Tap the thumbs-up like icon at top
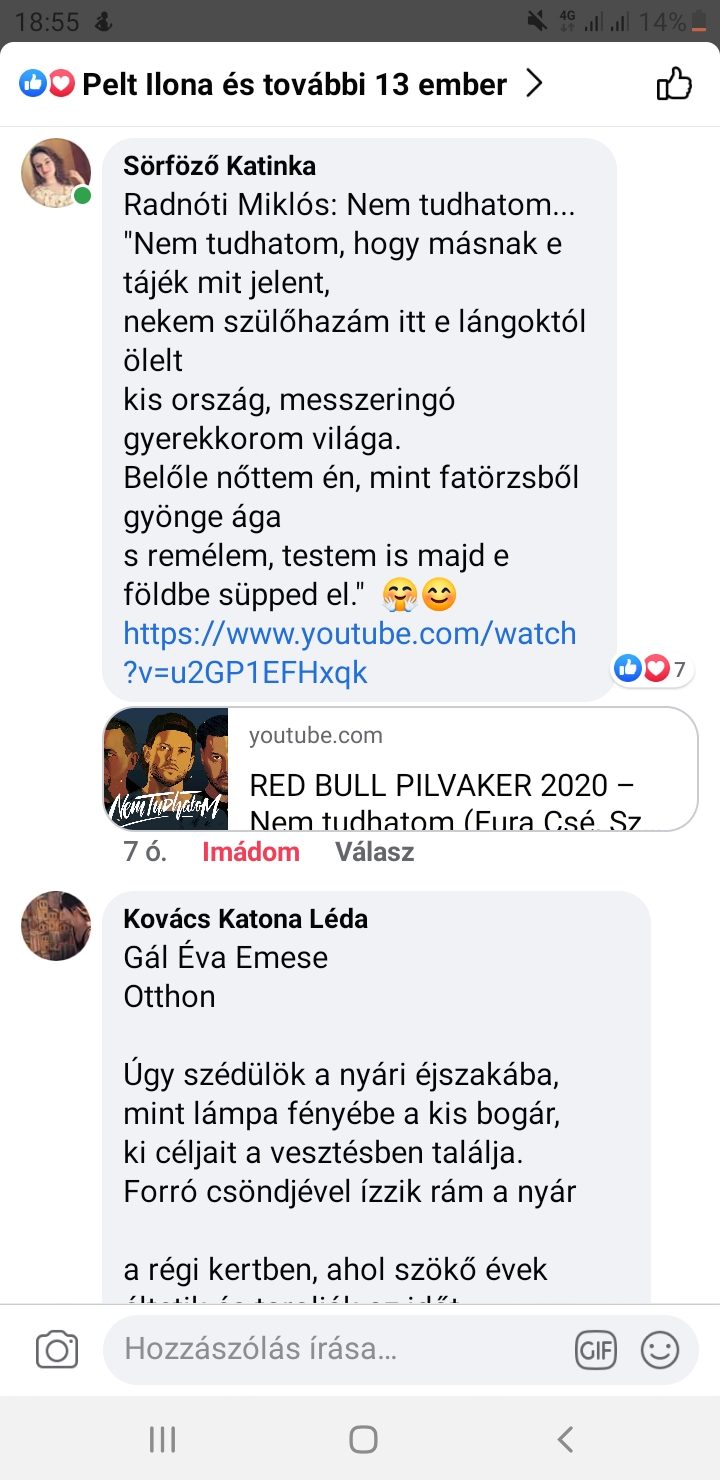This screenshot has height=1480, width=720. pyautogui.click(x=674, y=84)
